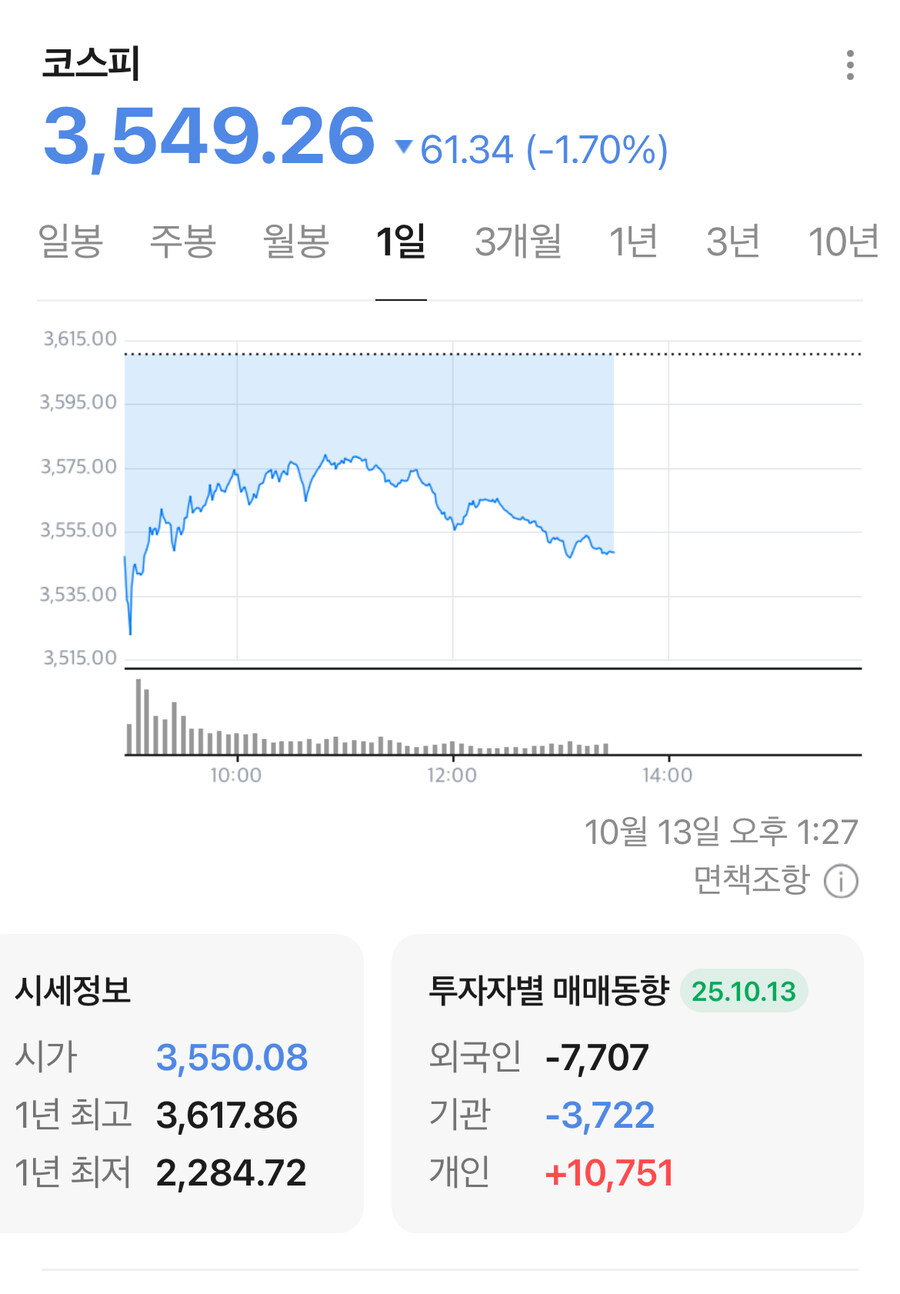
Task: Open the three-dot overflow menu
Action: pyautogui.click(x=849, y=65)
